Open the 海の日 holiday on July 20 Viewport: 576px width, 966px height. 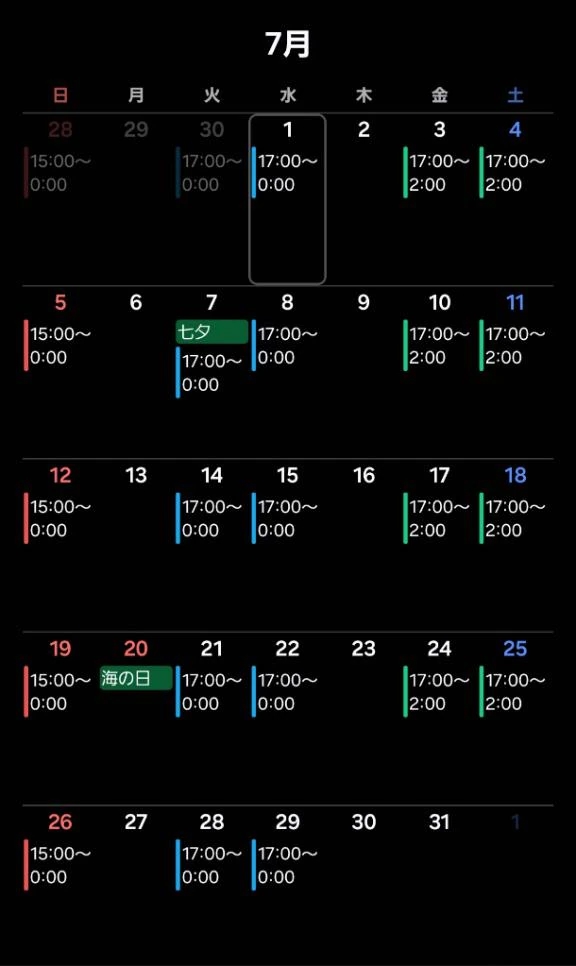point(136,678)
